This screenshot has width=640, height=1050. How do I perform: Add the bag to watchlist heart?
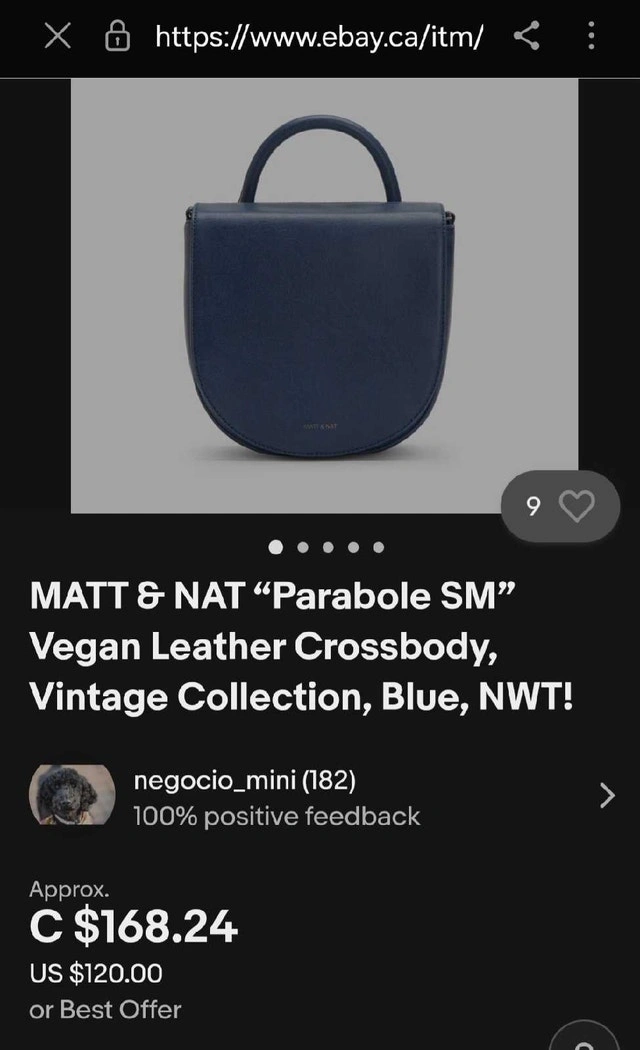[x=575, y=506]
